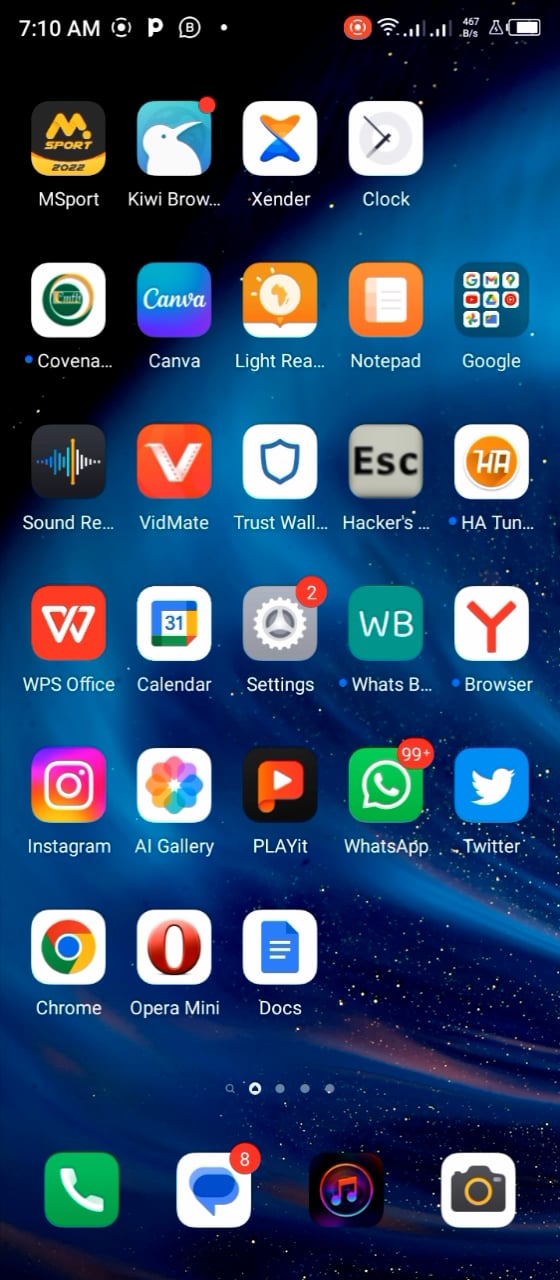This screenshot has height=1280, width=560.
Task: Open the Phone dialer in dock
Action: (82, 1190)
